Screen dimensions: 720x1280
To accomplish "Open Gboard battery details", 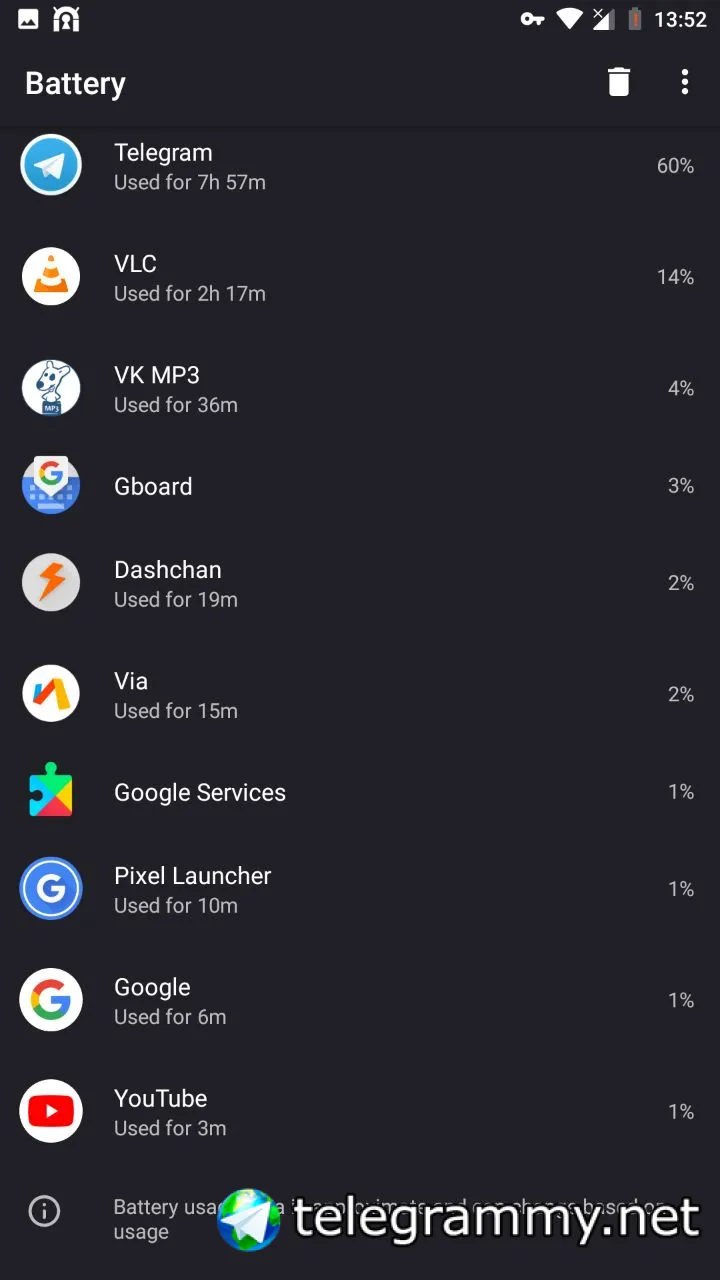I will pos(360,486).
